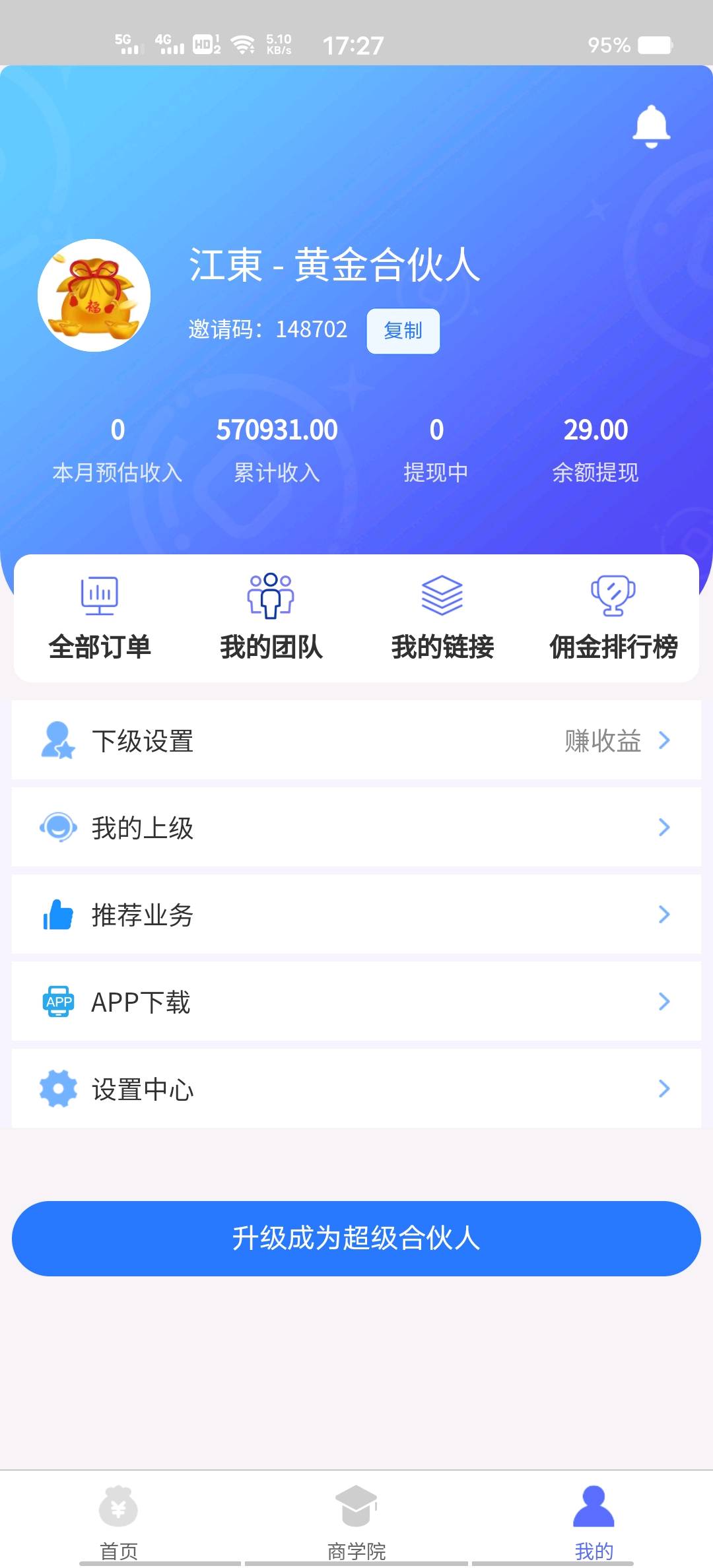Open 全部订单 (all orders)
The image size is (713, 1568).
tap(100, 618)
